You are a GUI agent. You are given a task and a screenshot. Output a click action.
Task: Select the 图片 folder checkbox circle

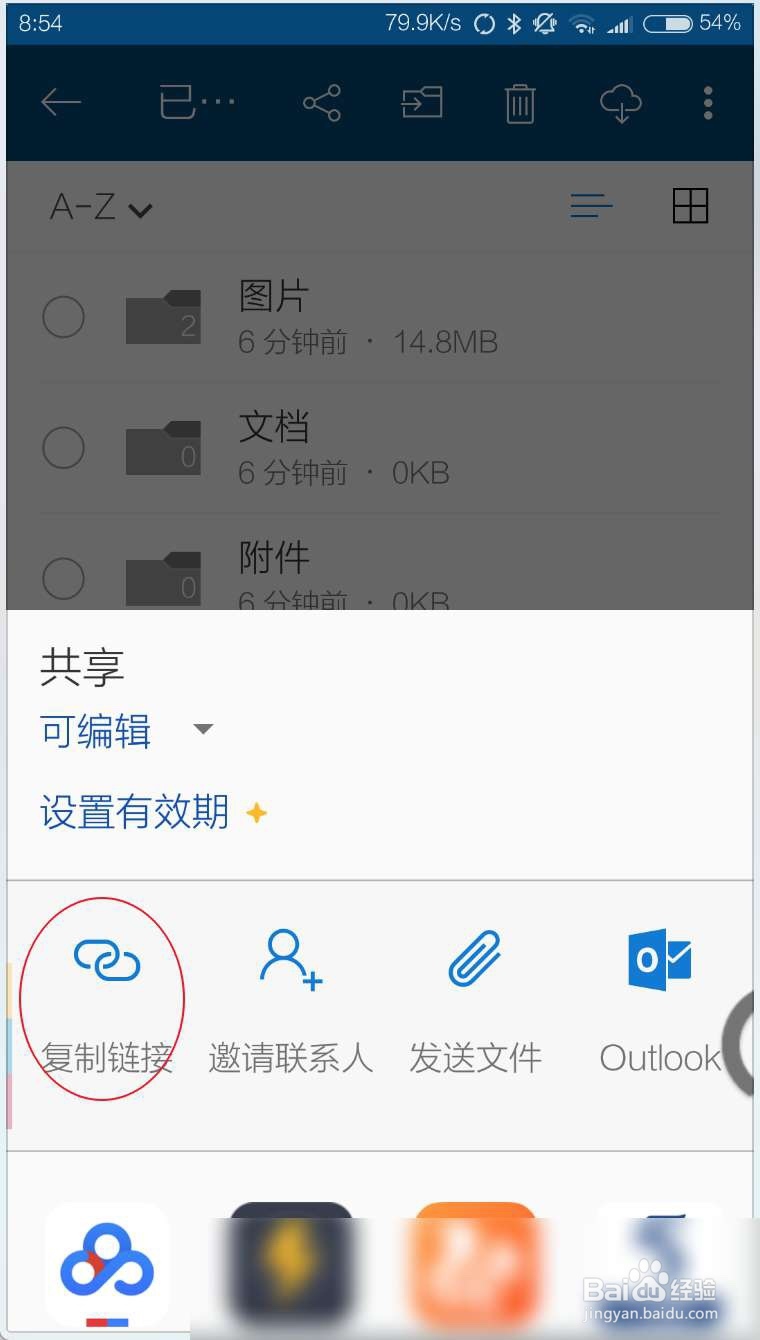[63, 316]
